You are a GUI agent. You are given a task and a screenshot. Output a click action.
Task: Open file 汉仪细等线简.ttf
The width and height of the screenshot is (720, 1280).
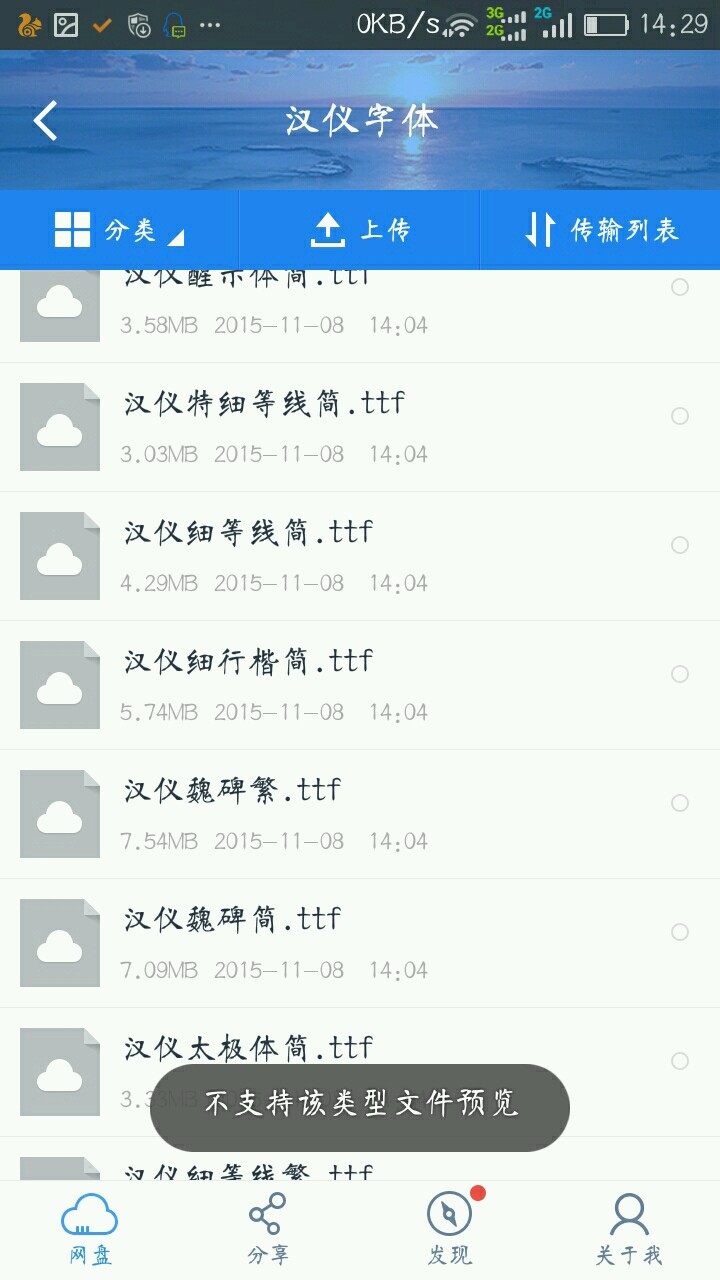point(248,532)
